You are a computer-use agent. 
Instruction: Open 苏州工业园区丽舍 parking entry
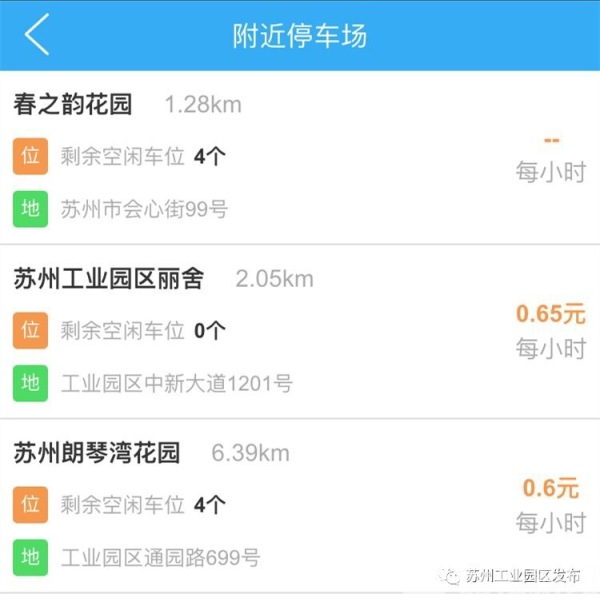108,279
